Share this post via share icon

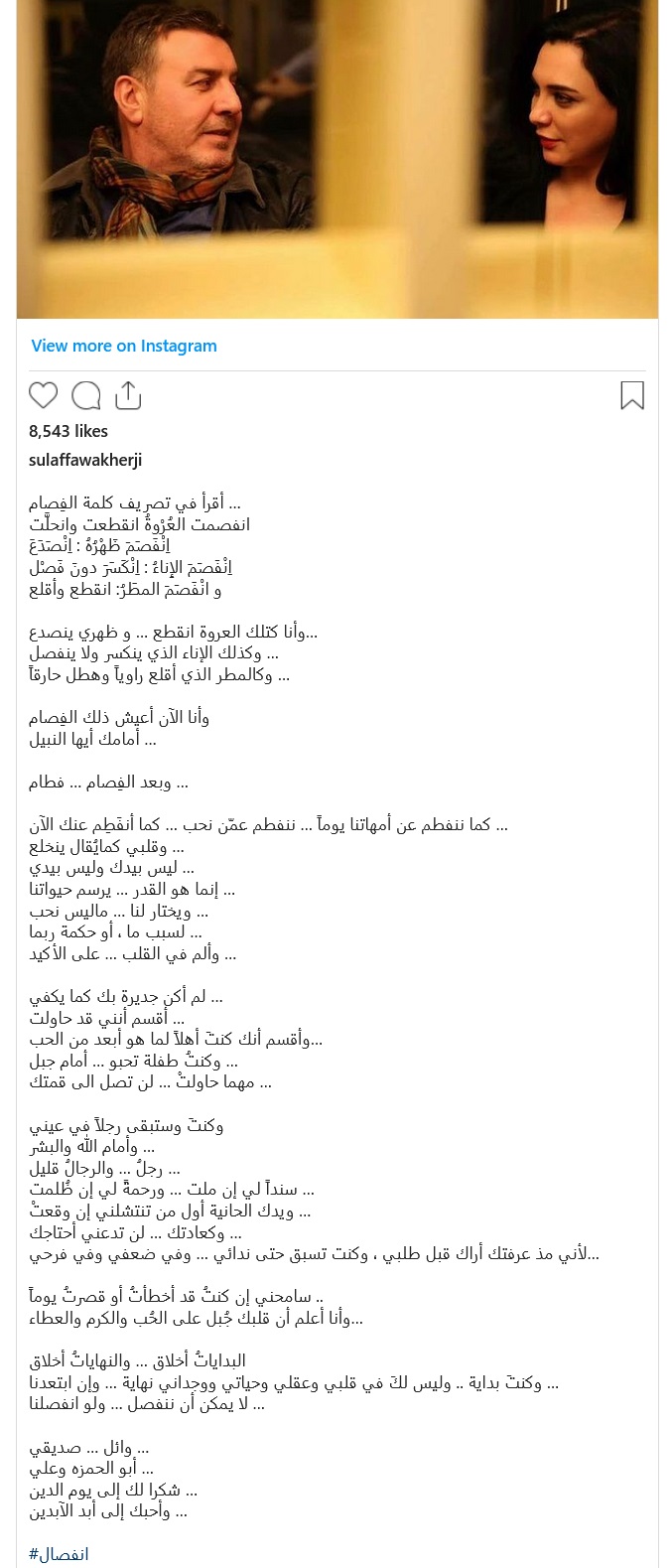click(x=128, y=395)
